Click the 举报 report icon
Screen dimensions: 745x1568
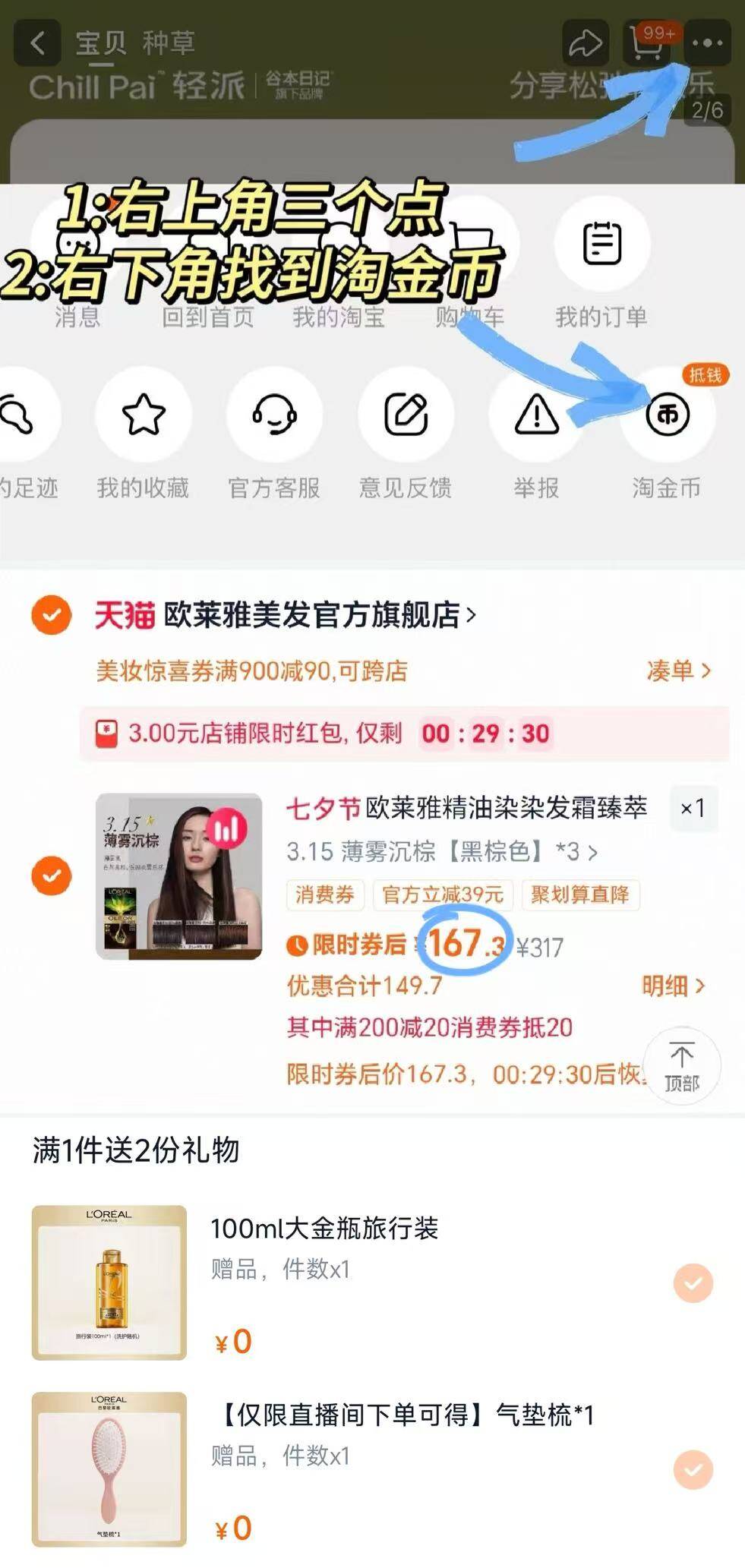(535, 415)
